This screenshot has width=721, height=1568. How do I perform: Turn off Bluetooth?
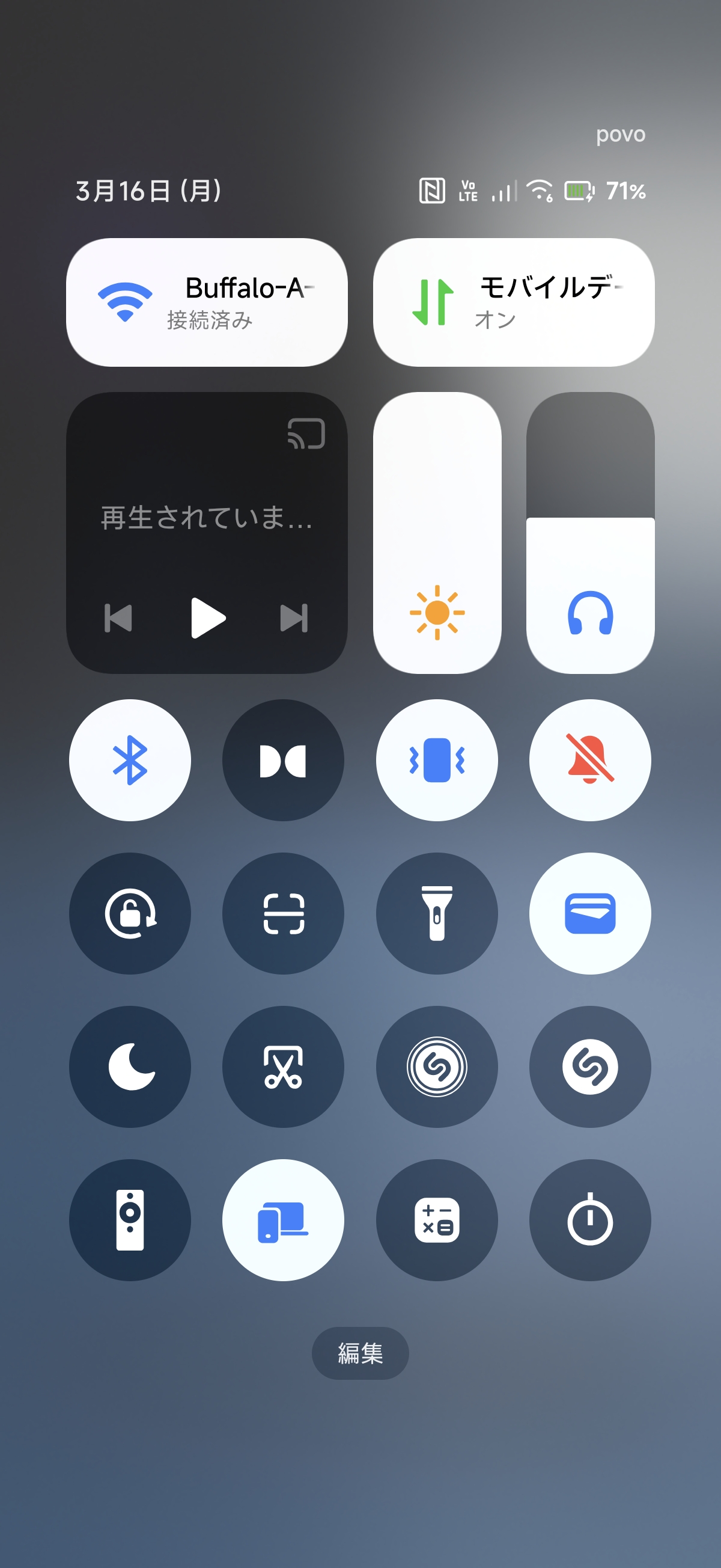click(x=130, y=760)
